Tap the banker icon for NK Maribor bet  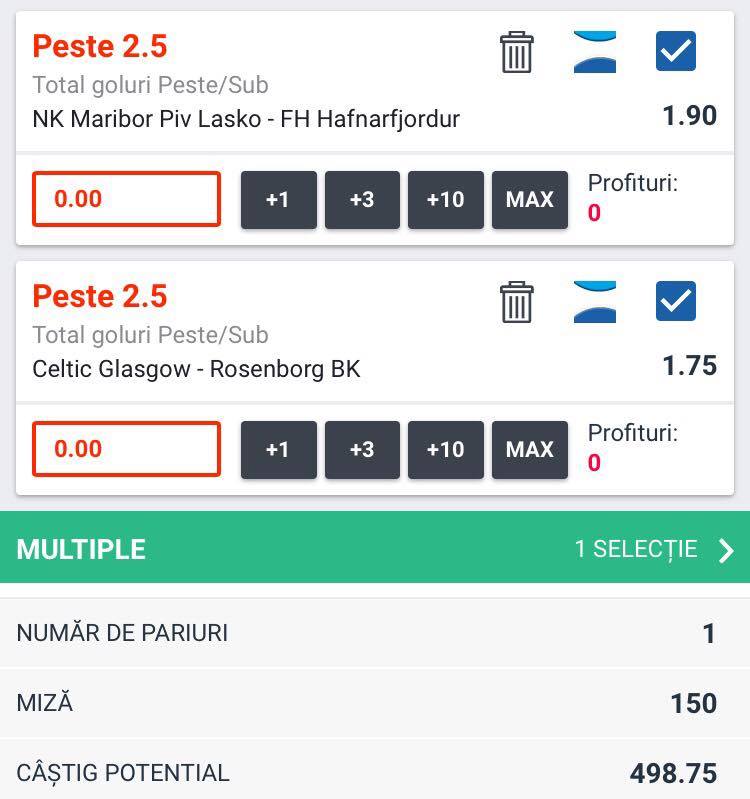pos(595,52)
